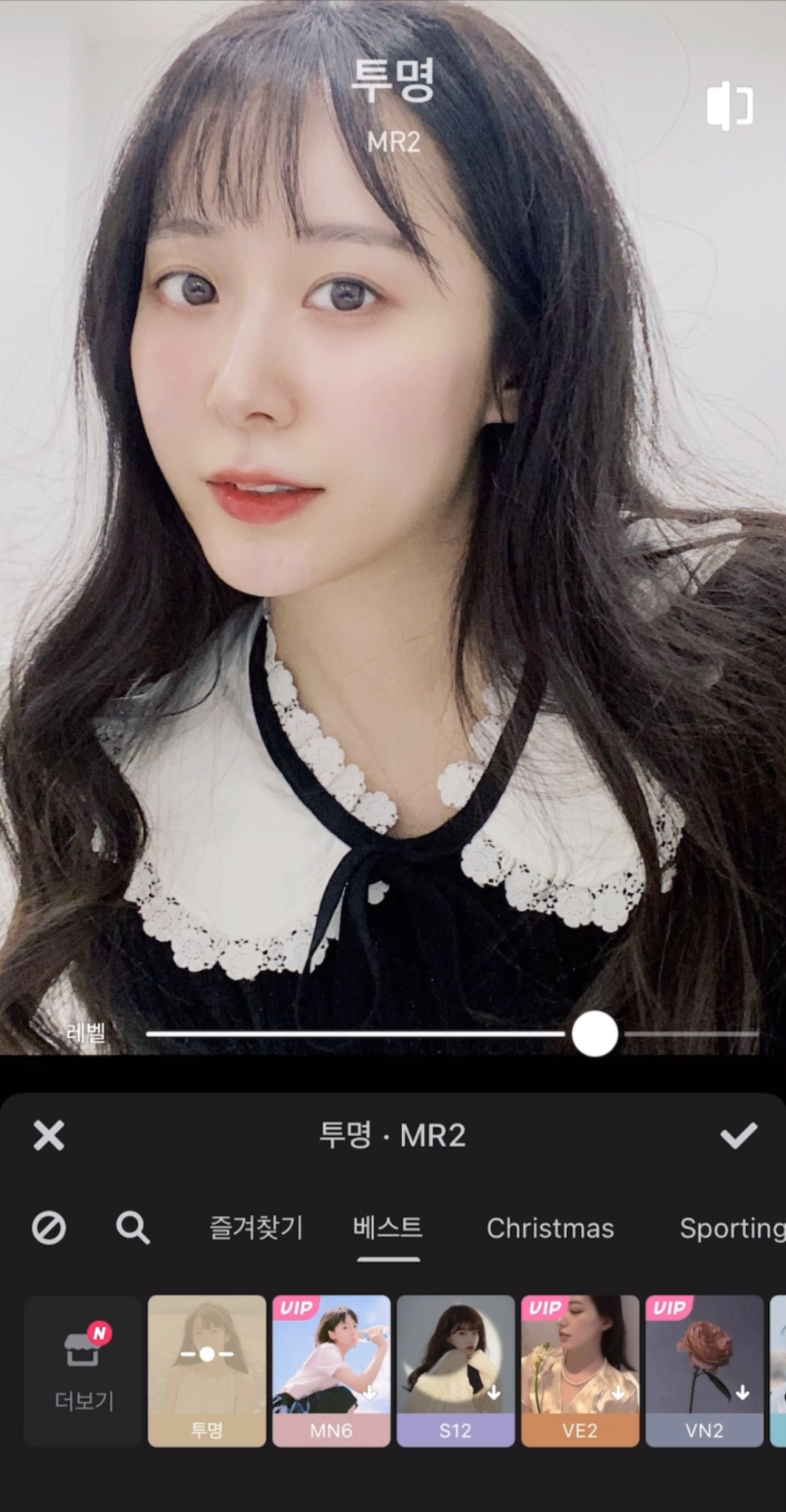
Task: Select the 투명 filter thumbnail
Action: (x=207, y=1371)
